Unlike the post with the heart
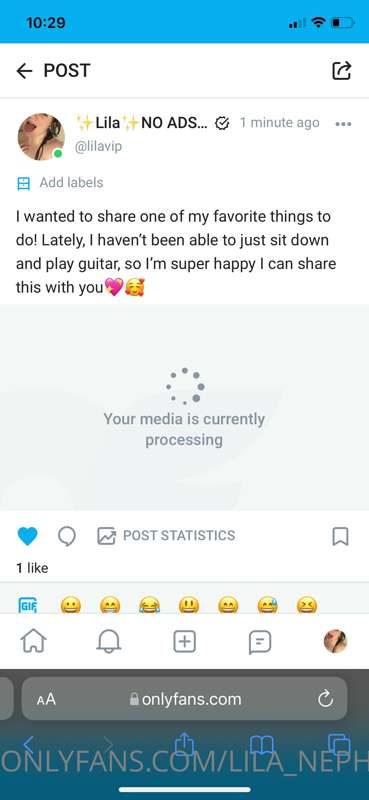Viewport: 369px width, 800px height. pyautogui.click(x=28, y=536)
